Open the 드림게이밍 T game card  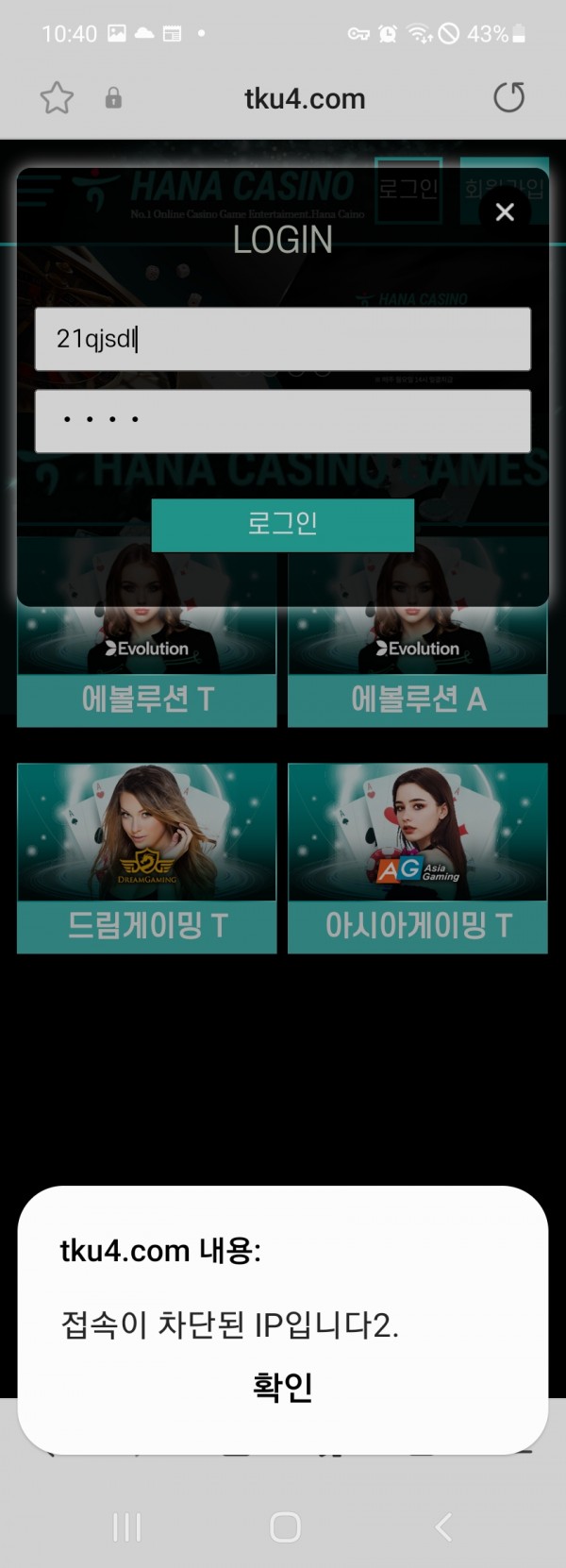pyautogui.click(x=146, y=857)
